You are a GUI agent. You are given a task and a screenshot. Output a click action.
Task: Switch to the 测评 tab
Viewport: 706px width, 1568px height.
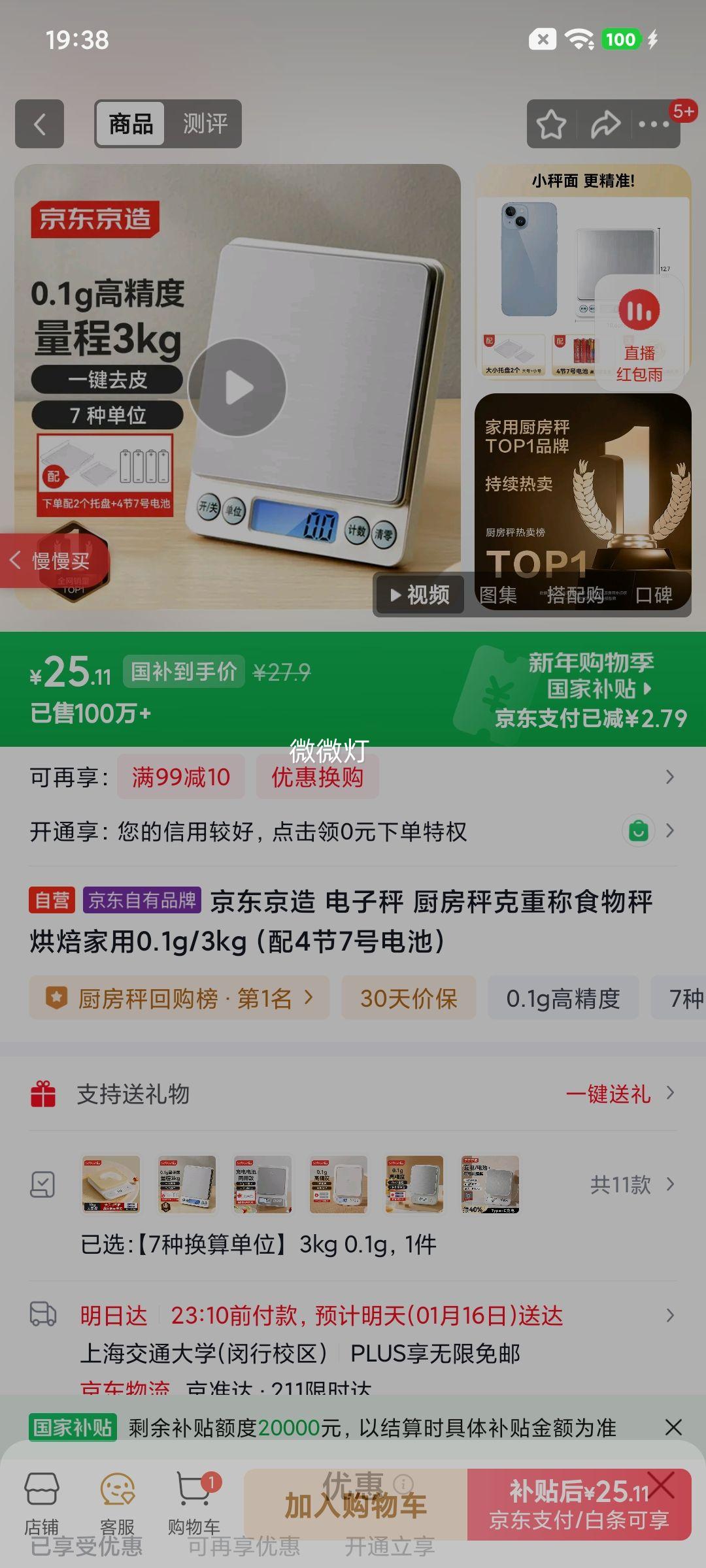tap(205, 123)
